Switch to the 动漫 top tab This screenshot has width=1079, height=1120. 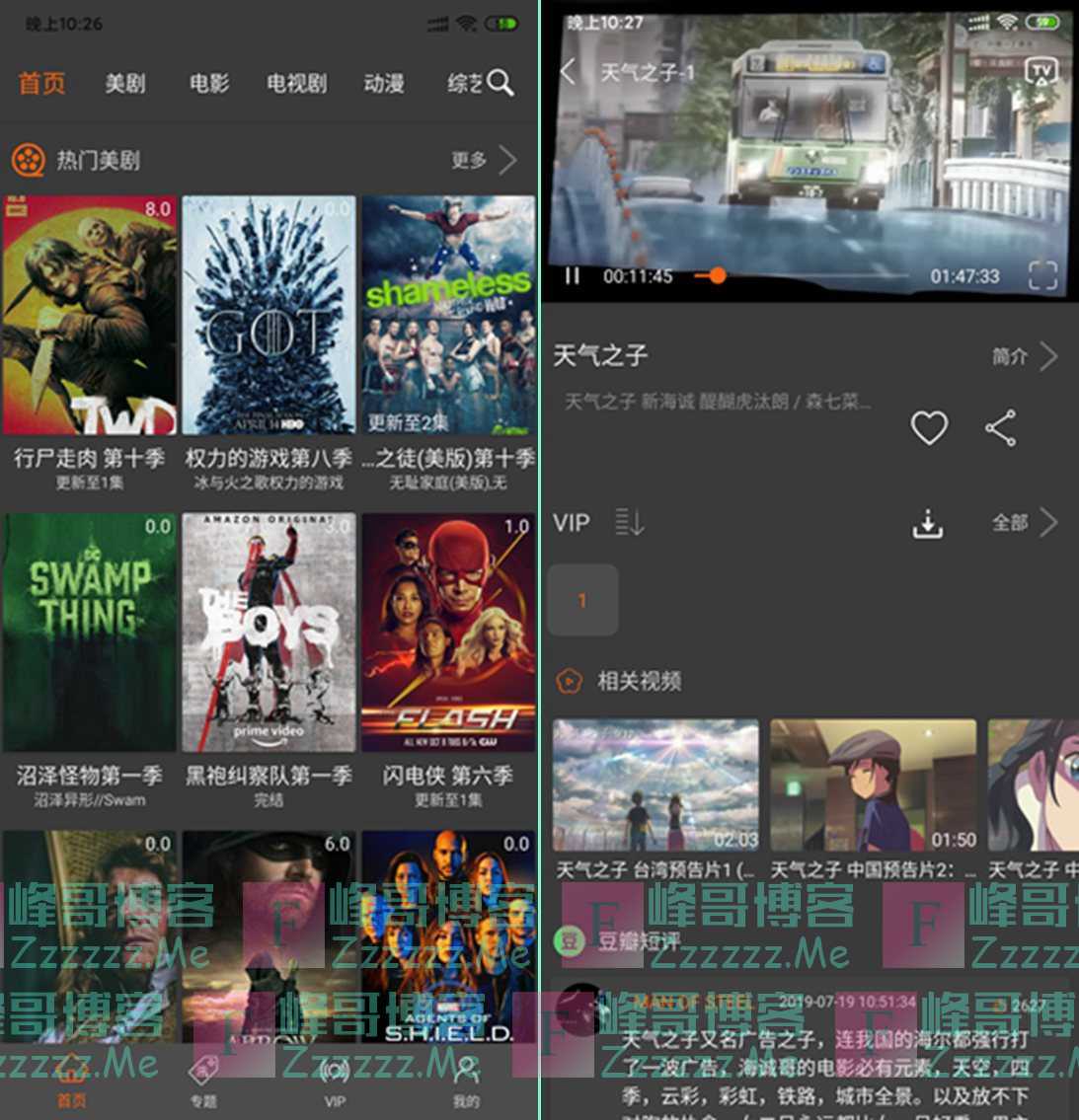click(384, 84)
